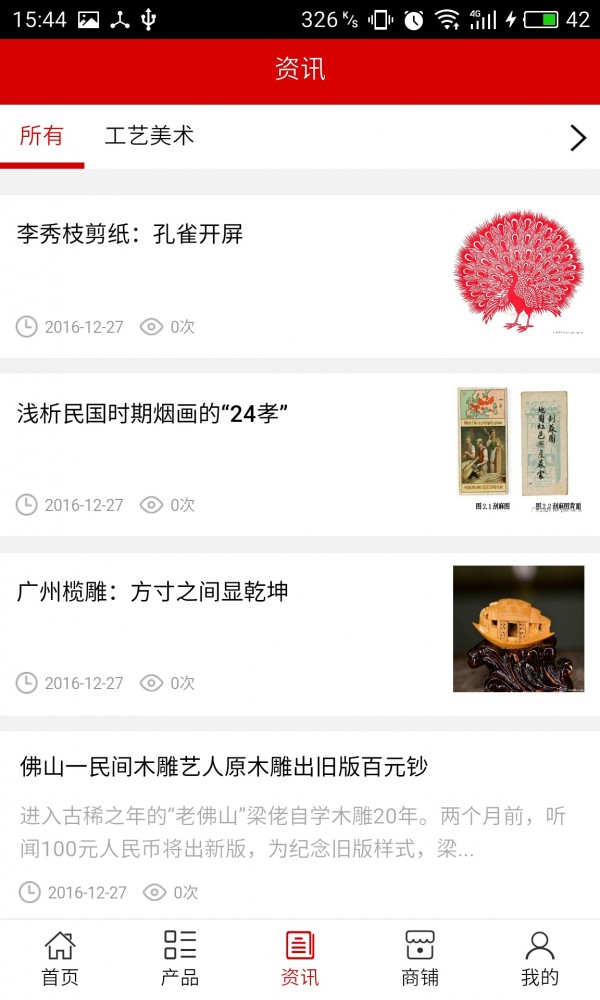The height and width of the screenshot is (1000, 600).
Task: Open the 商铺 shops tab
Action: (420, 958)
